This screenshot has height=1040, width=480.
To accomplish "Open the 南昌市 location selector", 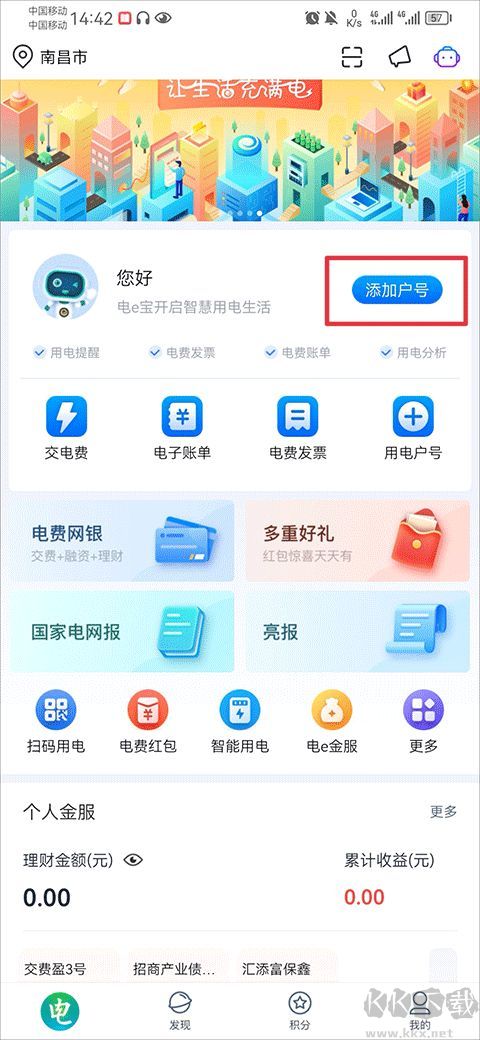I will [51, 57].
